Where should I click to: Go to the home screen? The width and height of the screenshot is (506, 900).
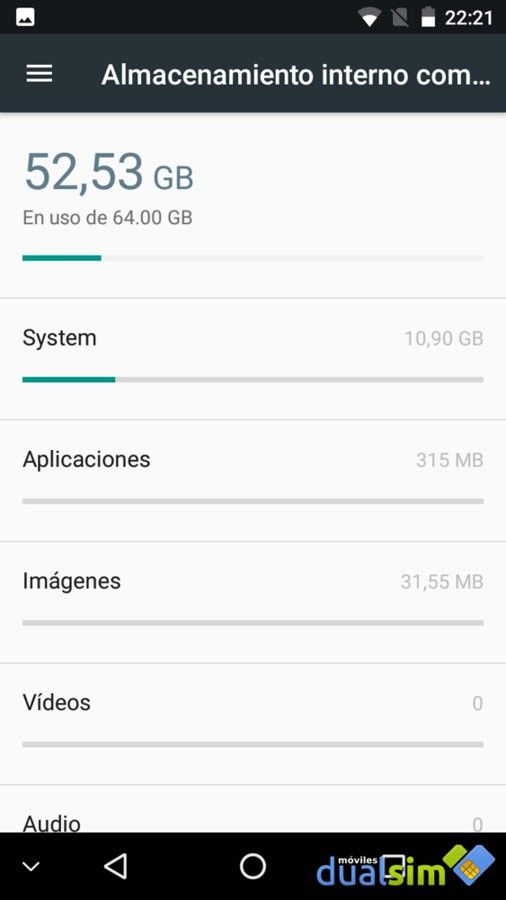[252, 866]
